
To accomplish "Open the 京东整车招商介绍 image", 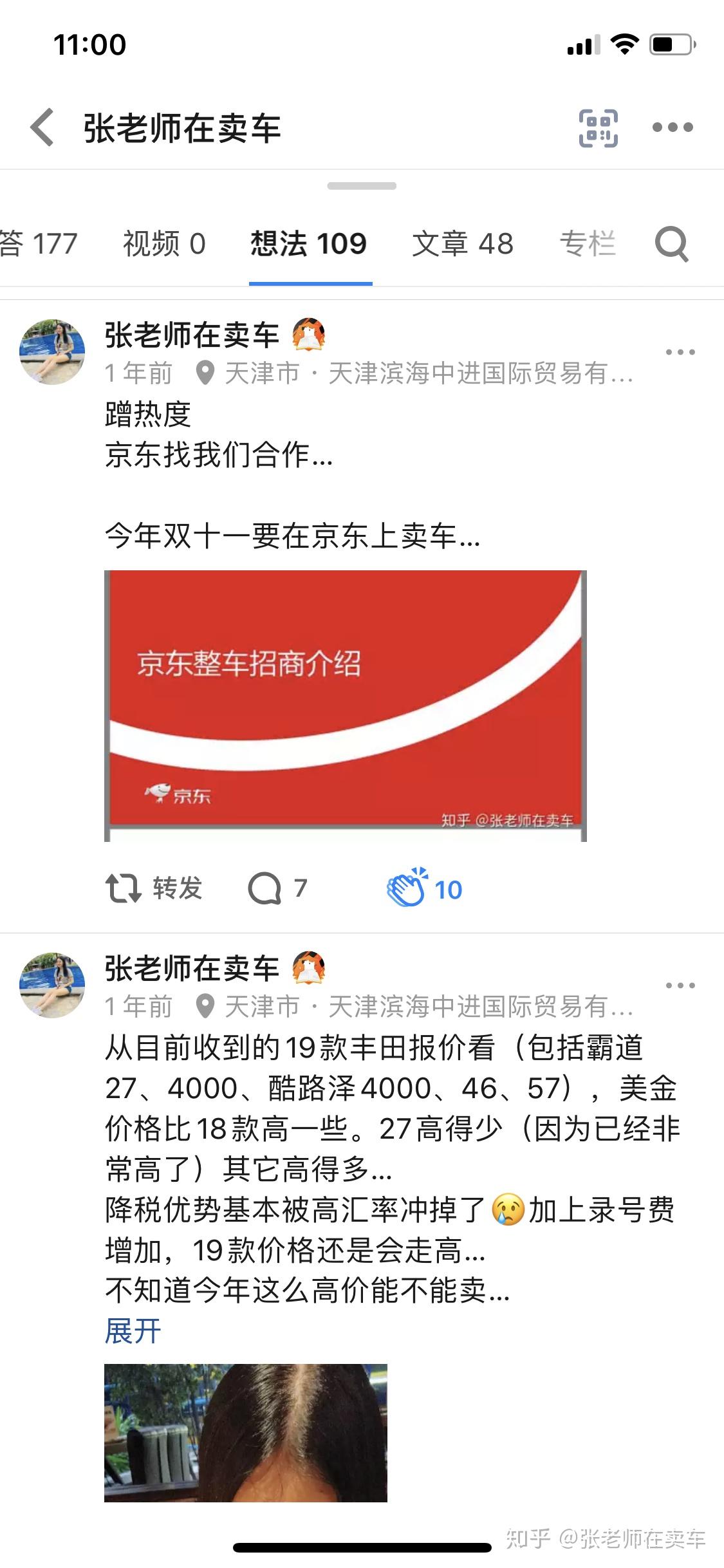I will coord(346,705).
